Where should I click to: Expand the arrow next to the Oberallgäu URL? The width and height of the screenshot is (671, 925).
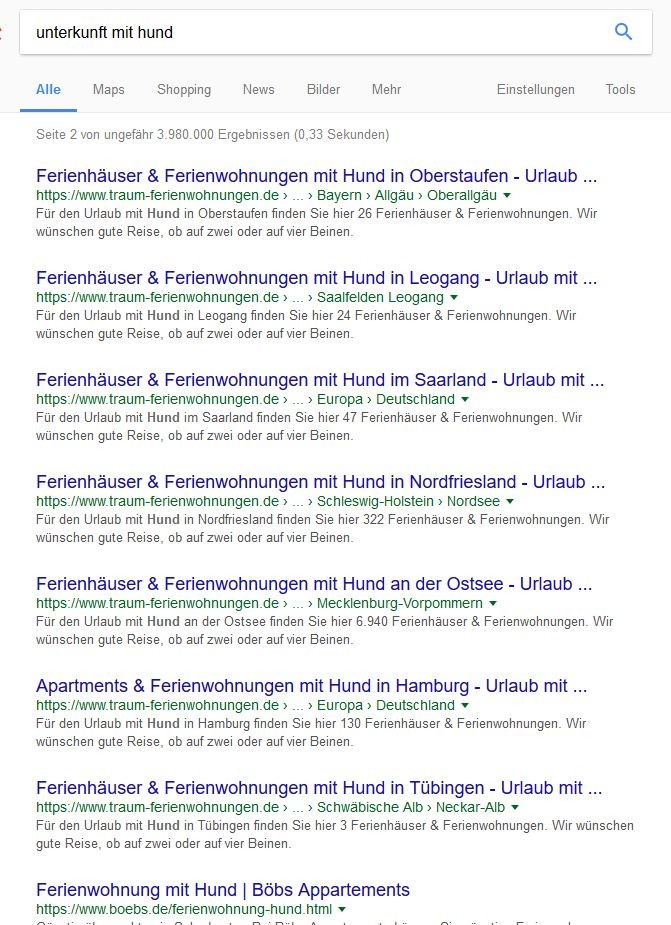point(507,195)
